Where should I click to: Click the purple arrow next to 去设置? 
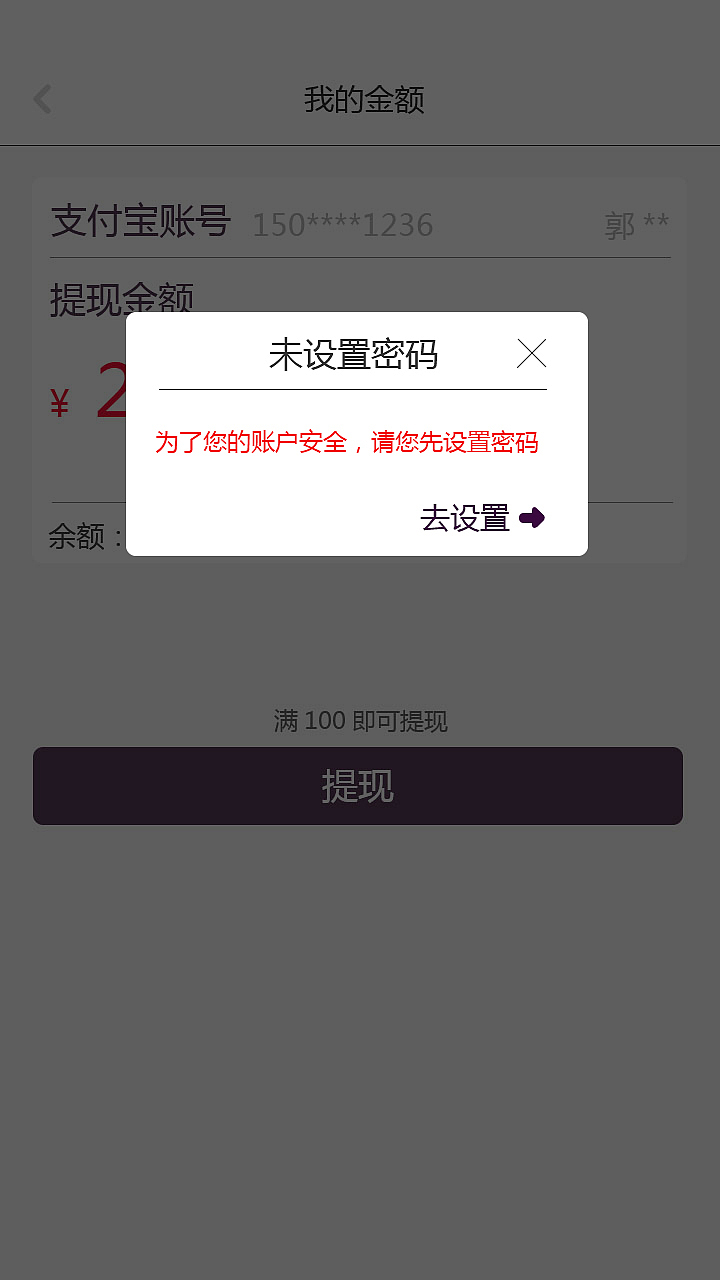pyautogui.click(x=533, y=518)
